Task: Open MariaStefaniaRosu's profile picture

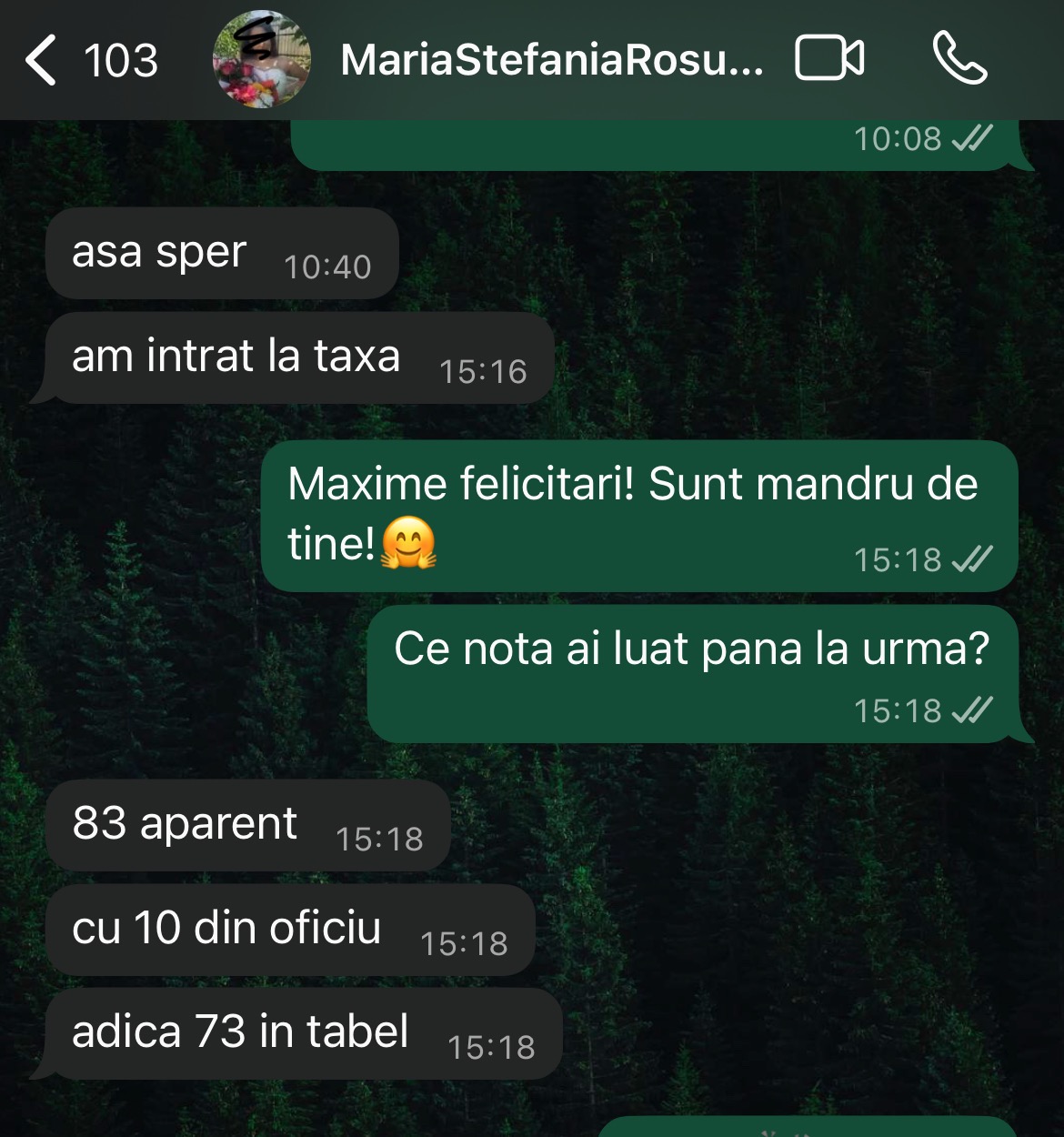Action: tap(262, 60)
